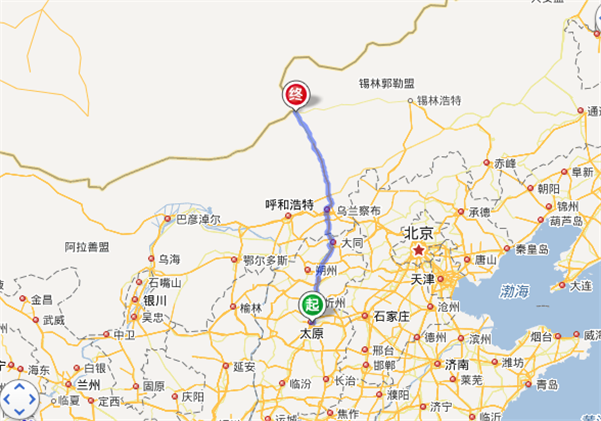Pan the map left with the arrow
This screenshot has width=601, height=421.
[x=7, y=399]
